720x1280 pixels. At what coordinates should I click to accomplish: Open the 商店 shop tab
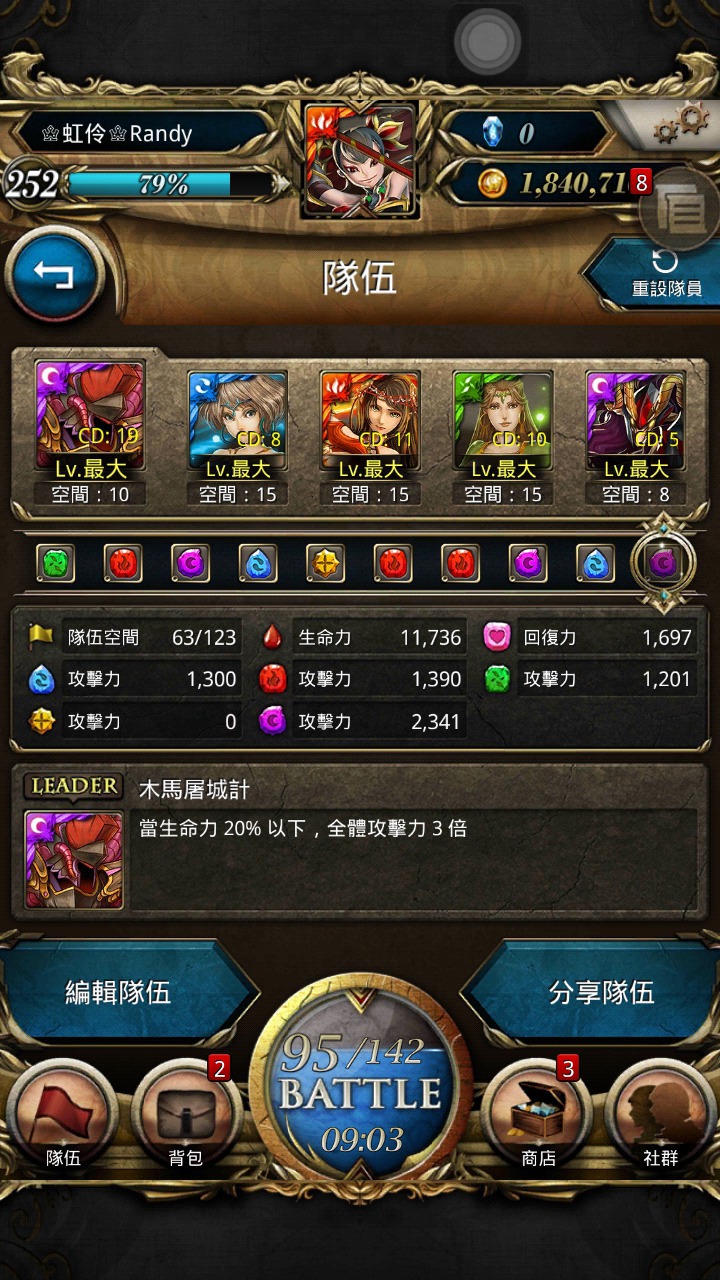tap(538, 1115)
